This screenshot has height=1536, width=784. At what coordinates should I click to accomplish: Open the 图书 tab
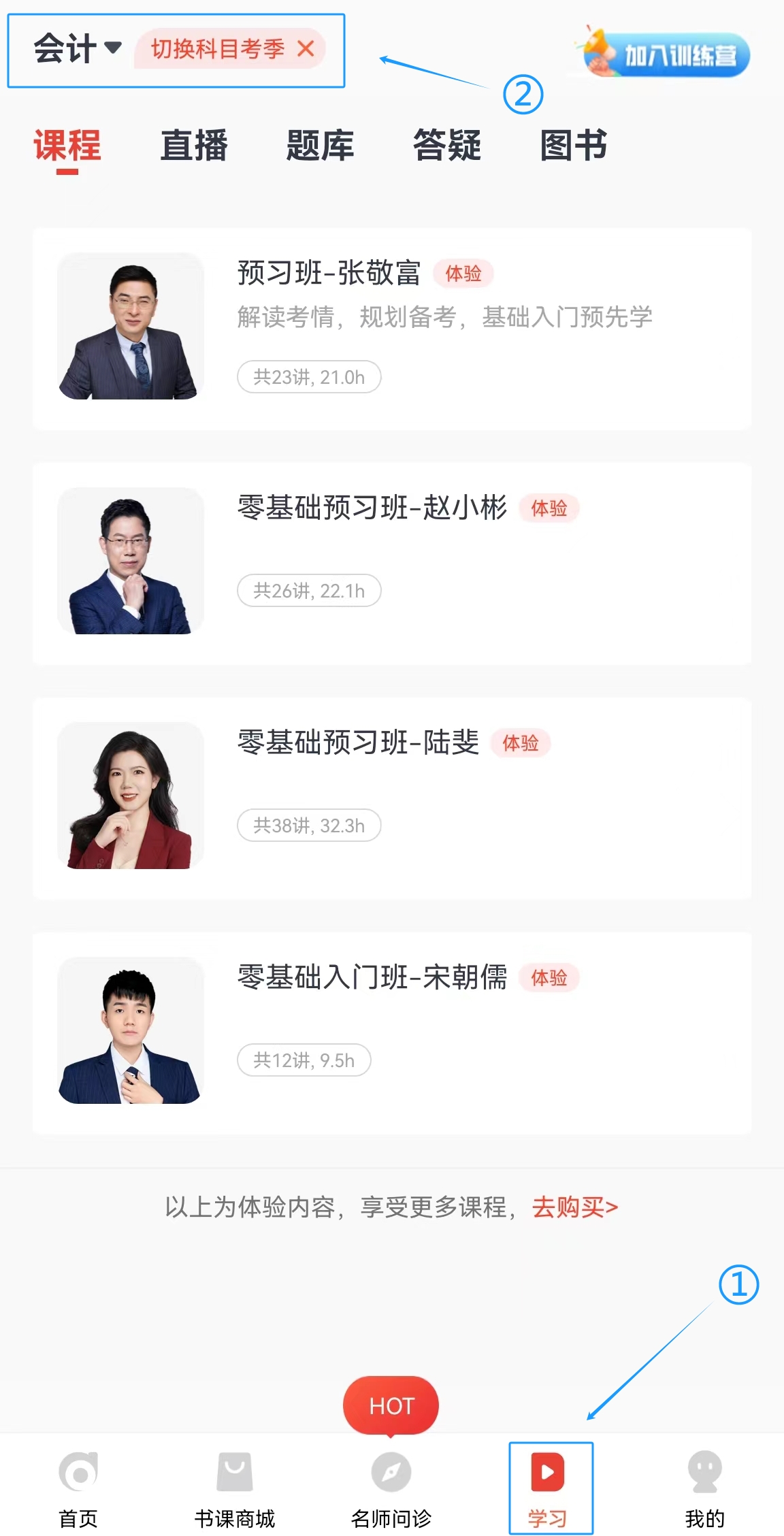(x=574, y=146)
